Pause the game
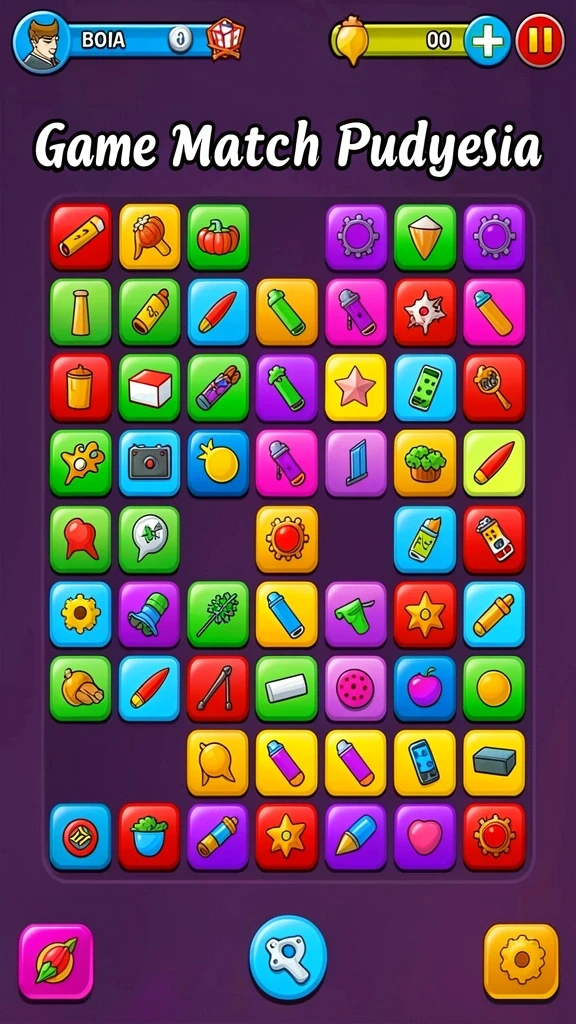This screenshot has width=576, height=1024. 540,40
